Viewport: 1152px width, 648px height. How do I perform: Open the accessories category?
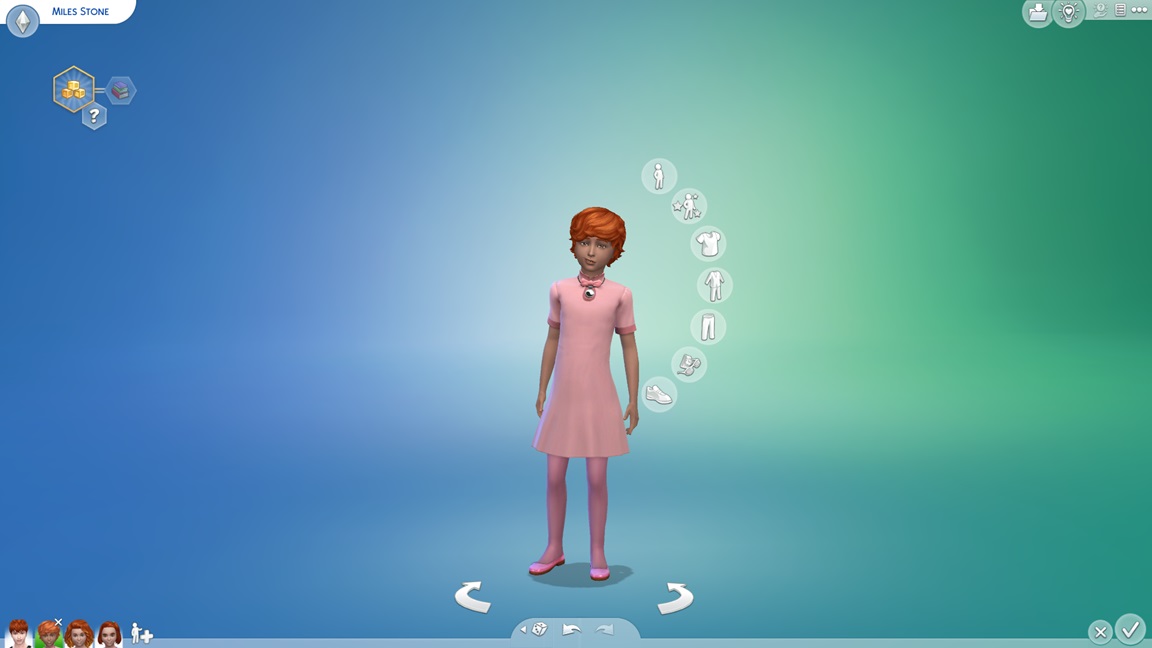click(x=689, y=364)
